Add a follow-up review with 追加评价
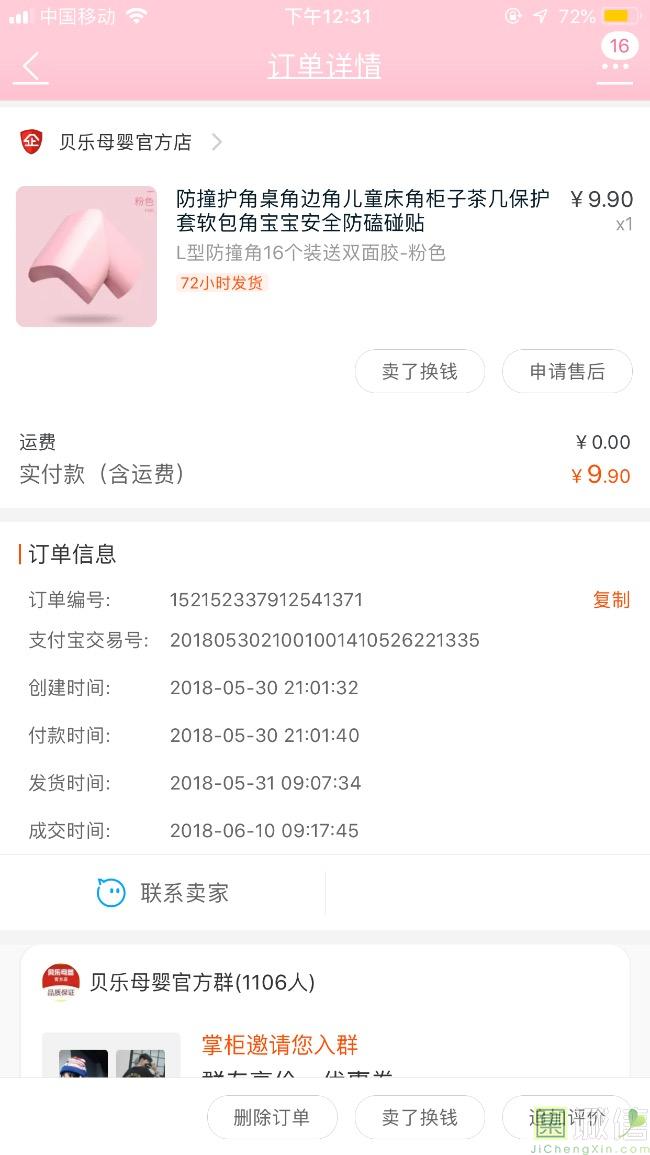The image size is (650, 1155). tap(567, 1117)
